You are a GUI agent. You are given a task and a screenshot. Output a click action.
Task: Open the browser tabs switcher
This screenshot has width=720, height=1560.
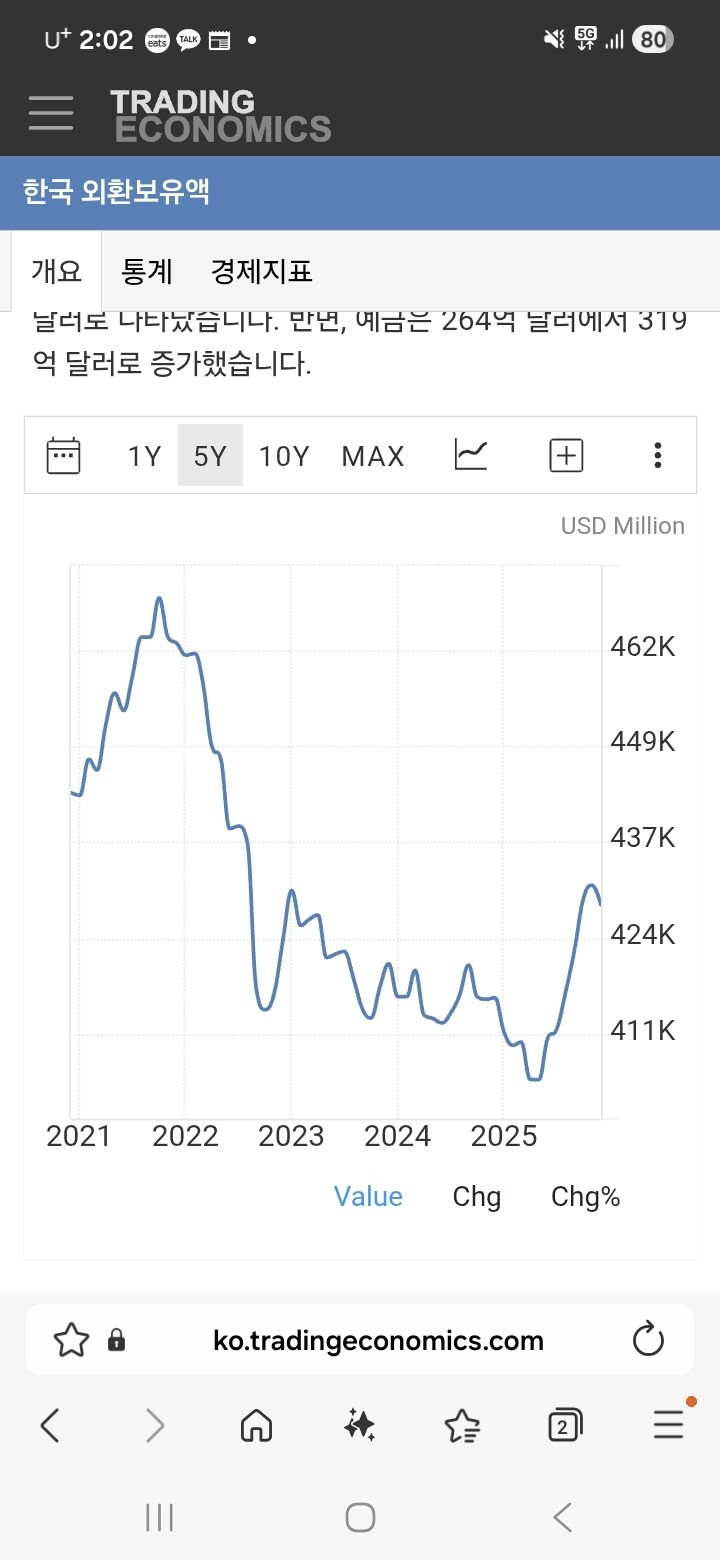coord(565,1426)
